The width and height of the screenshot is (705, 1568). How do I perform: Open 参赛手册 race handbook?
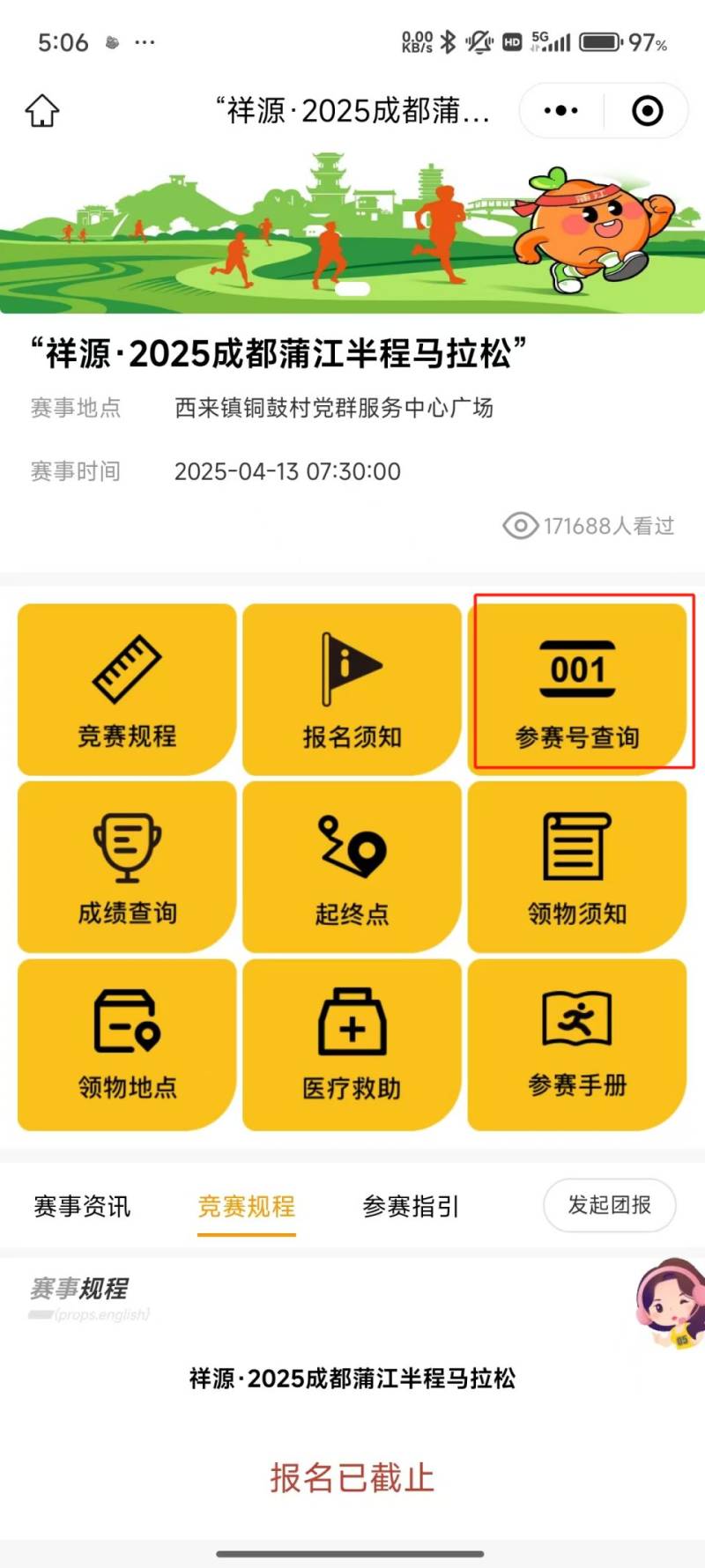pyautogui.click(x=577, y=1044)
